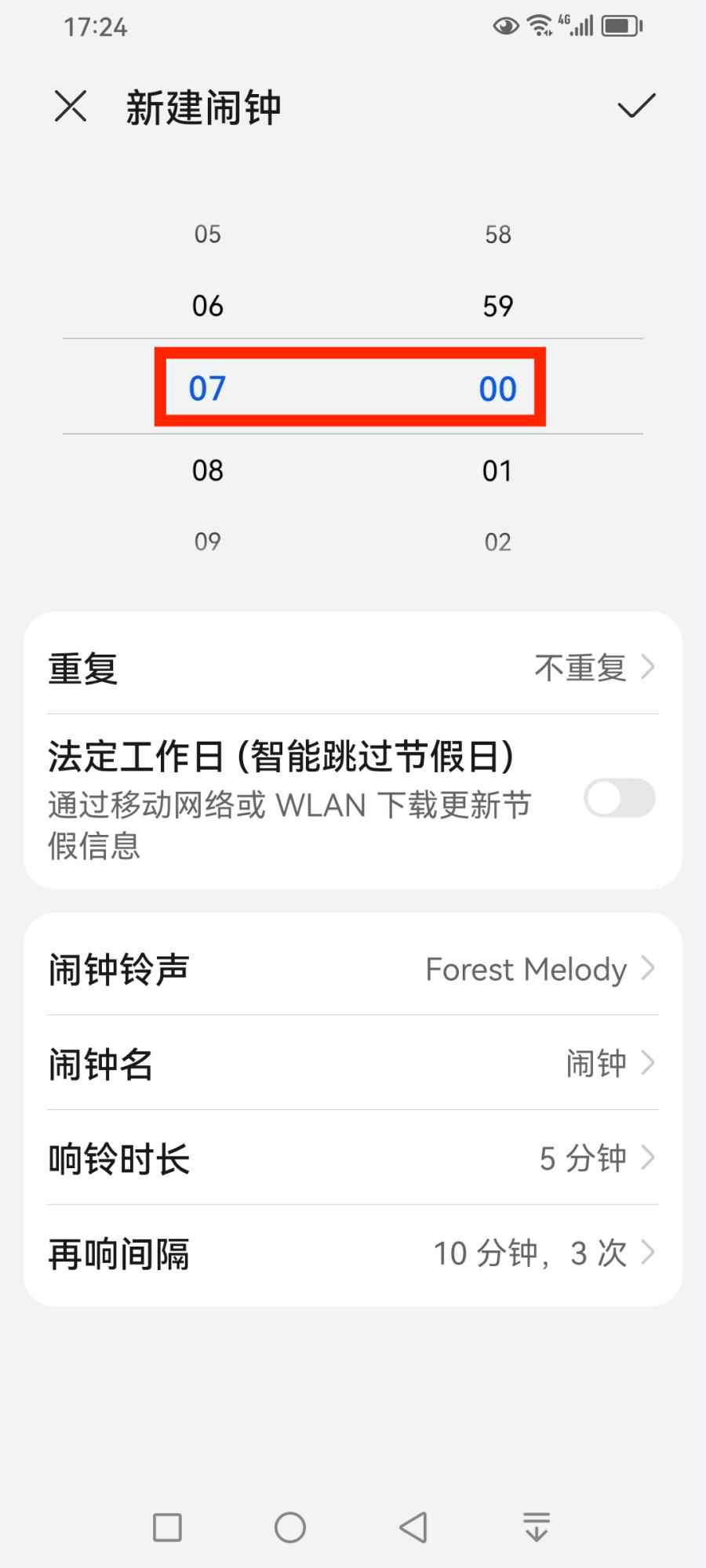
Task: Close the new alarm screen
Action: 71,106
